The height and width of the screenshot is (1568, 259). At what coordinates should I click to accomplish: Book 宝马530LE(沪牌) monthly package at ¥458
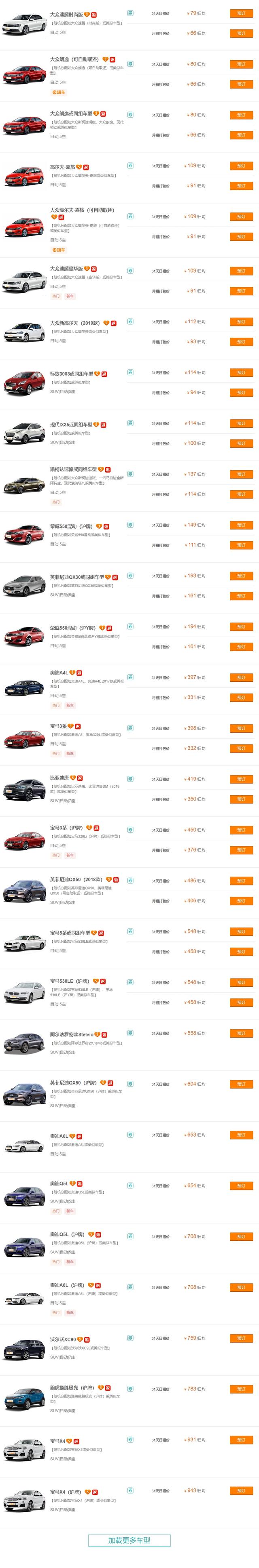241,1003
